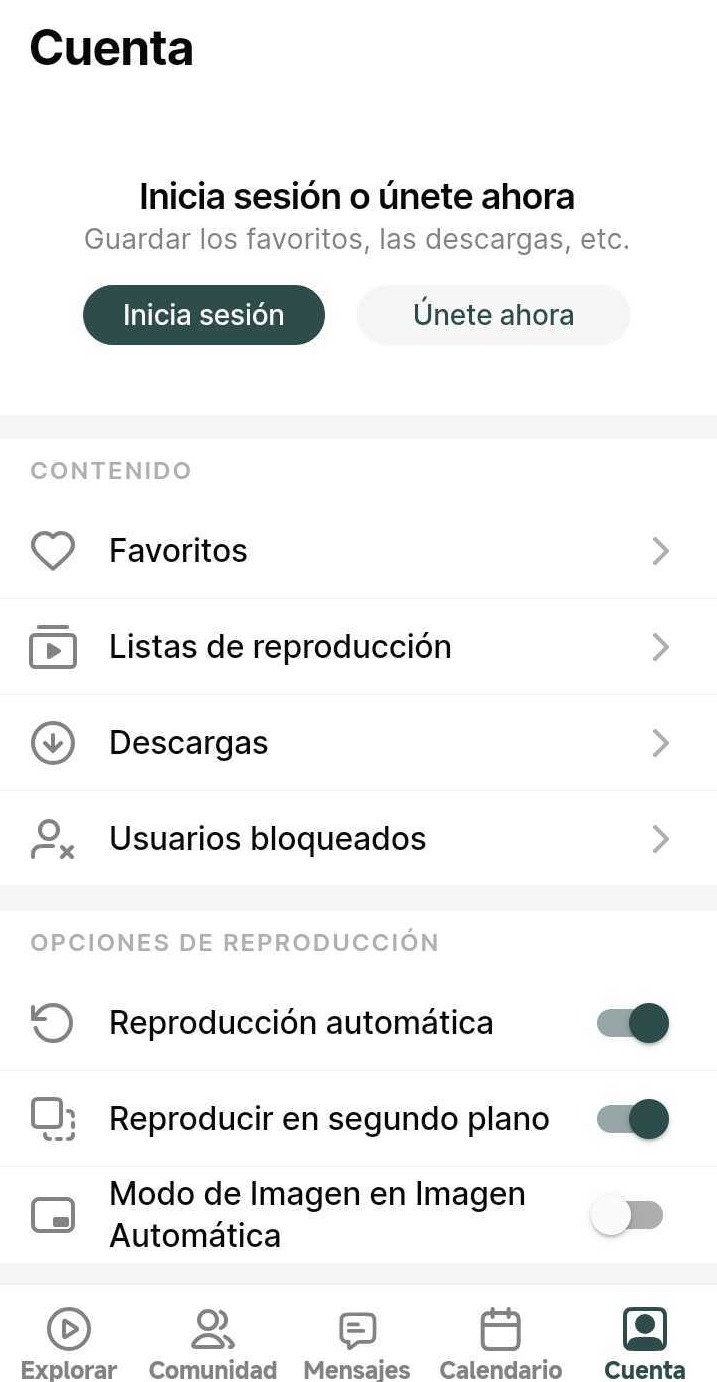717x1382 pixels.
Task: Open Favoritos
Action: point(358,551)
